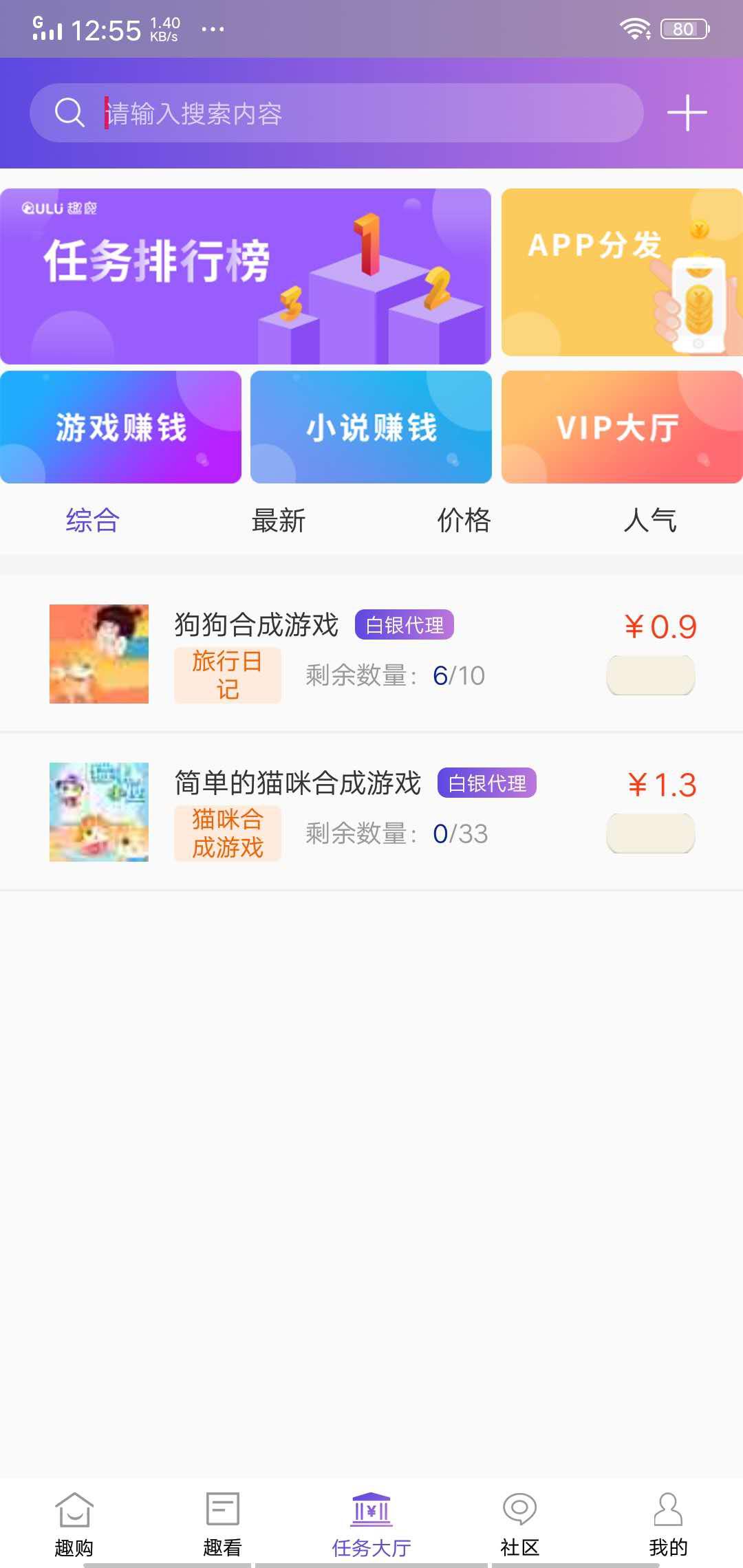View the ¥1.3 price on 简单的猫咪合成游戏

pos(662,784)
